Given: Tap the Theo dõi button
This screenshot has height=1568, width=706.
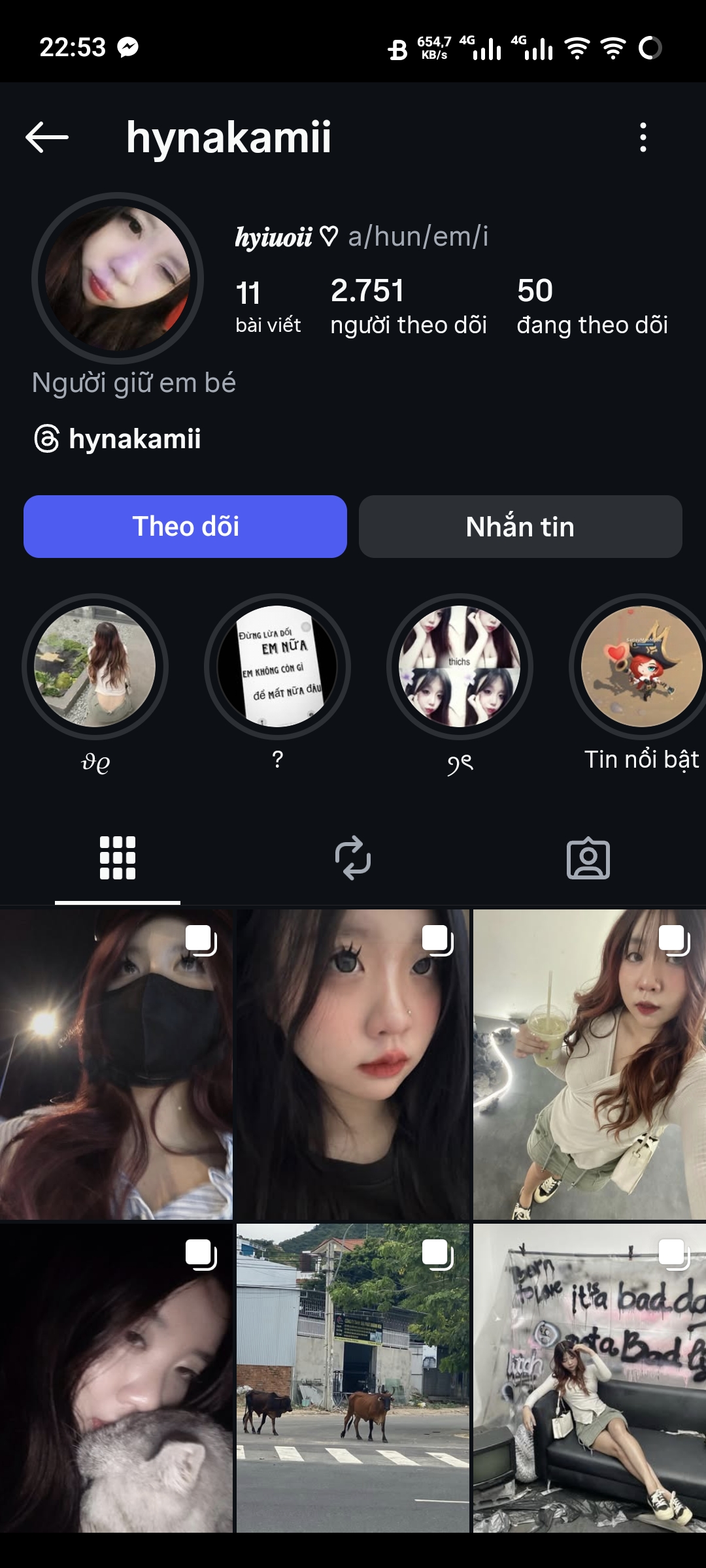Looking at the screenshot, I should (185, 527).
